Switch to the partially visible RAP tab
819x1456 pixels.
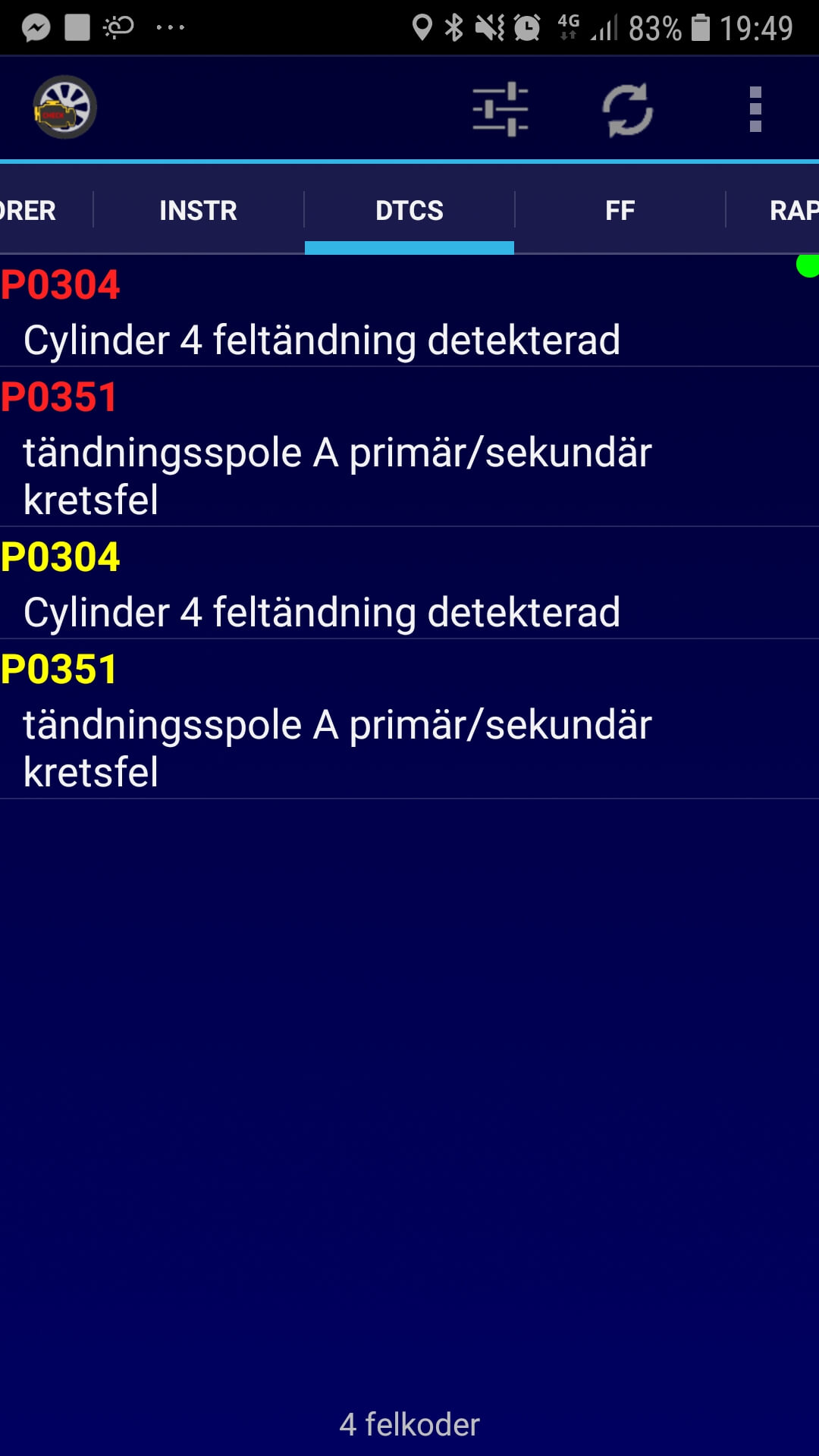click(x=792, y=210)
